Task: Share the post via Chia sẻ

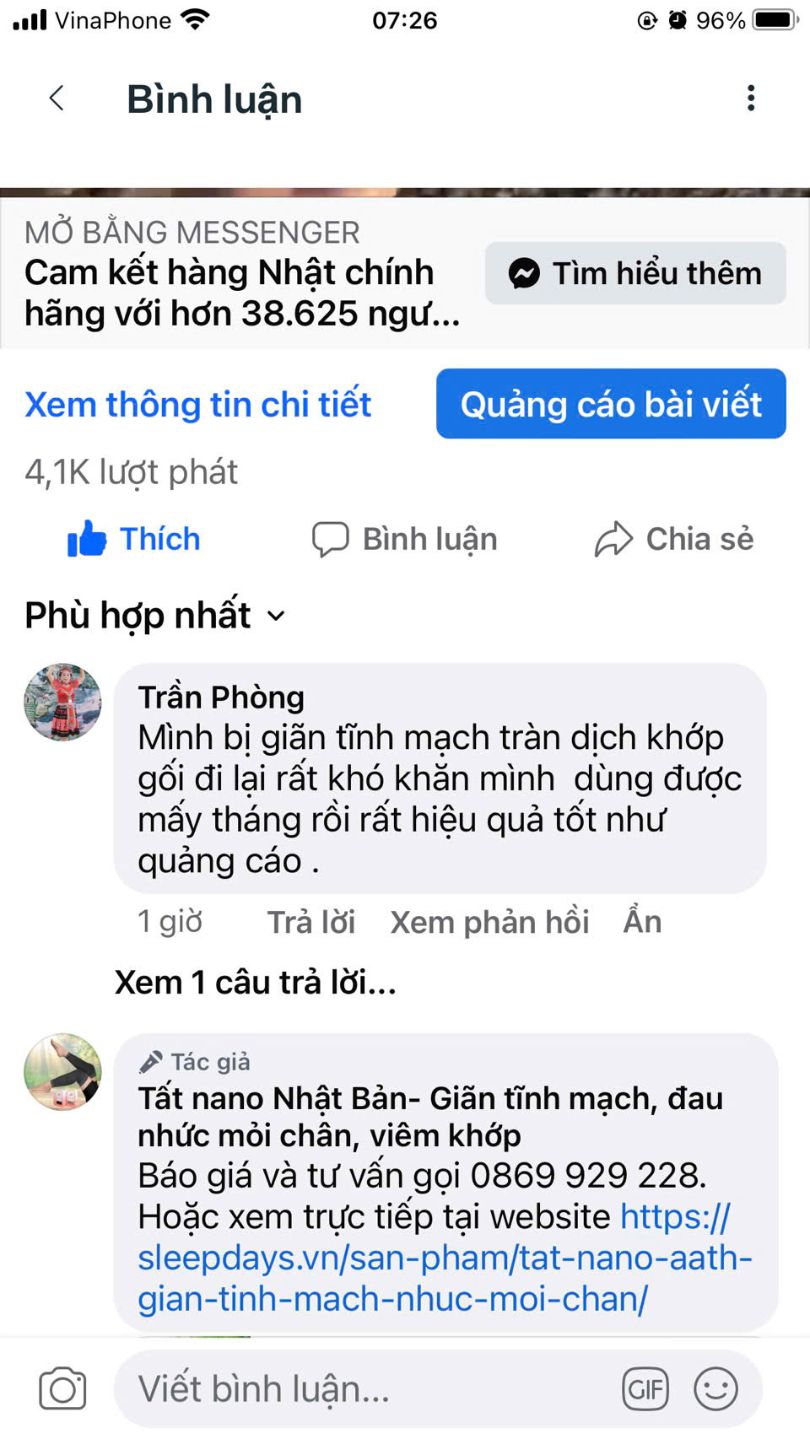Action: click(674, 539)
